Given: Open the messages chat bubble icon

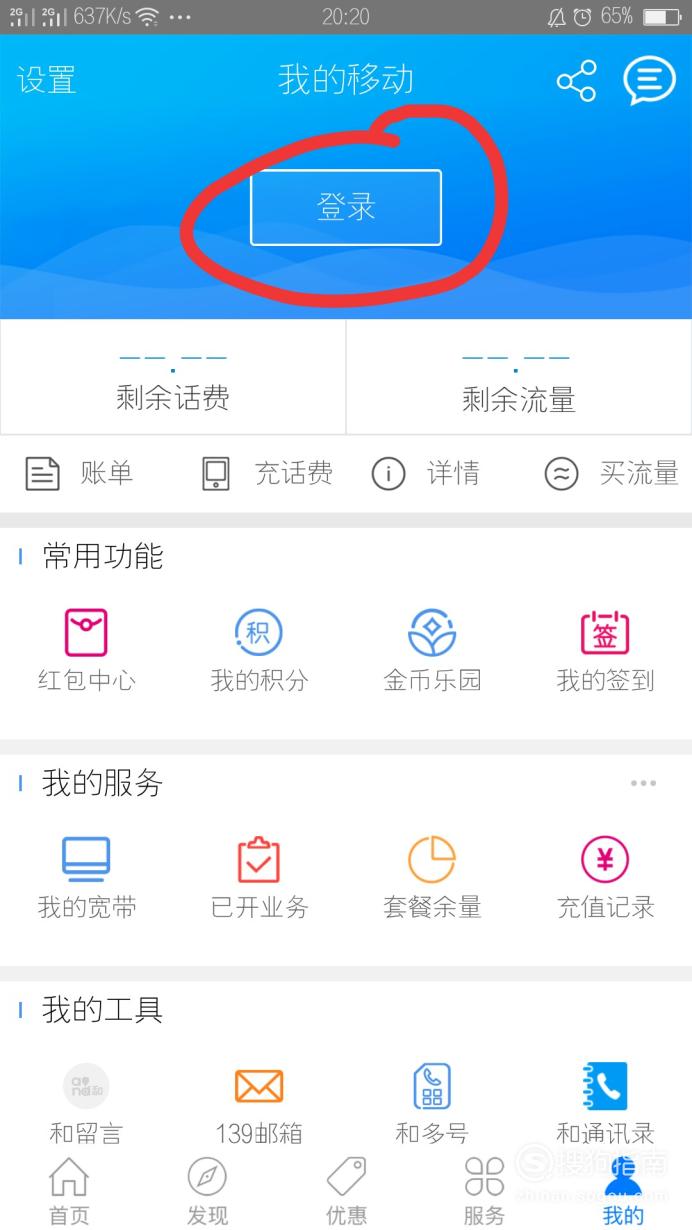Looking at the screenshot, I should point(649,81).
